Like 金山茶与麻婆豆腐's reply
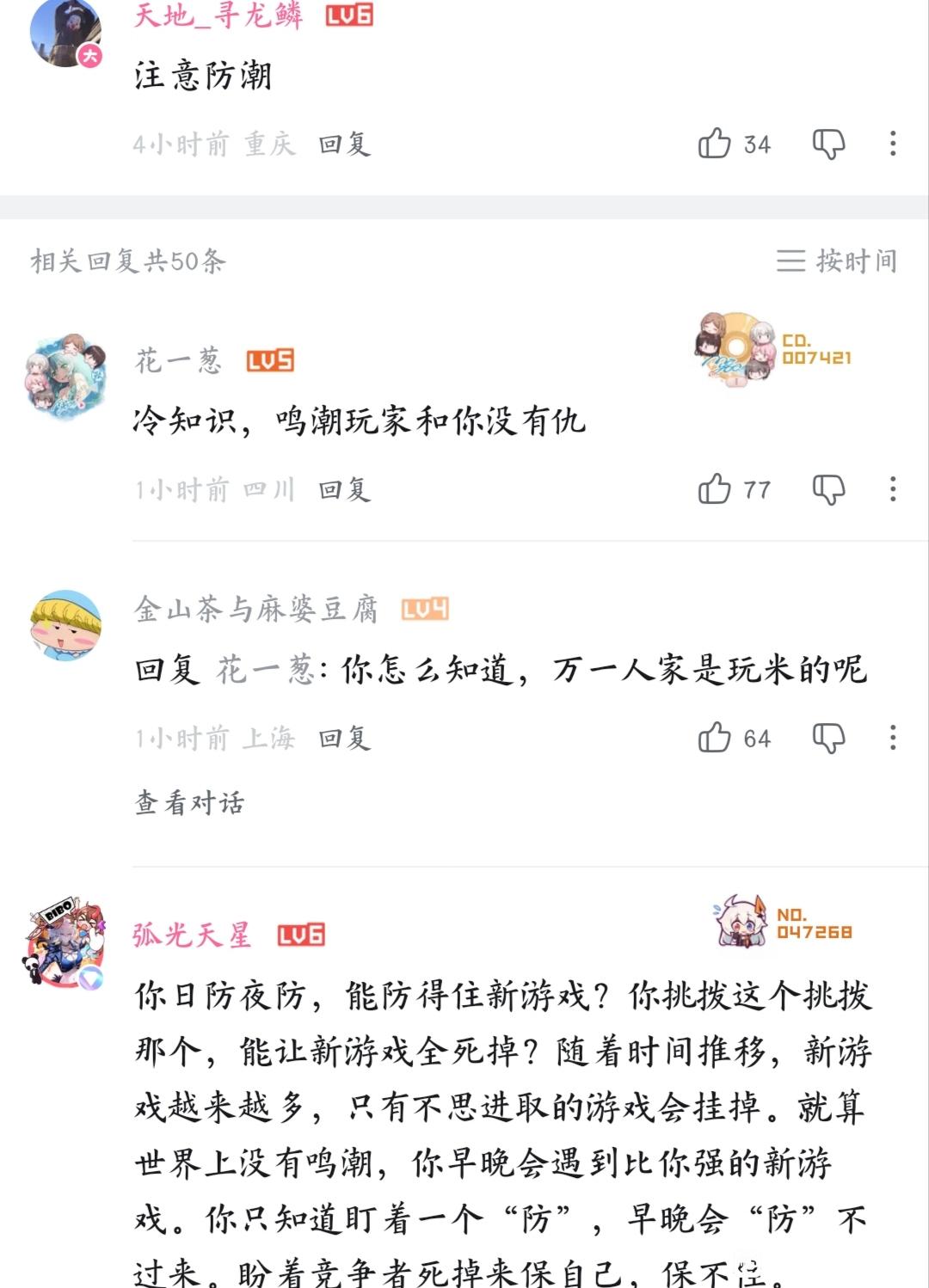The width and height of the screenshot is (929, 1288). click(715, 738)
